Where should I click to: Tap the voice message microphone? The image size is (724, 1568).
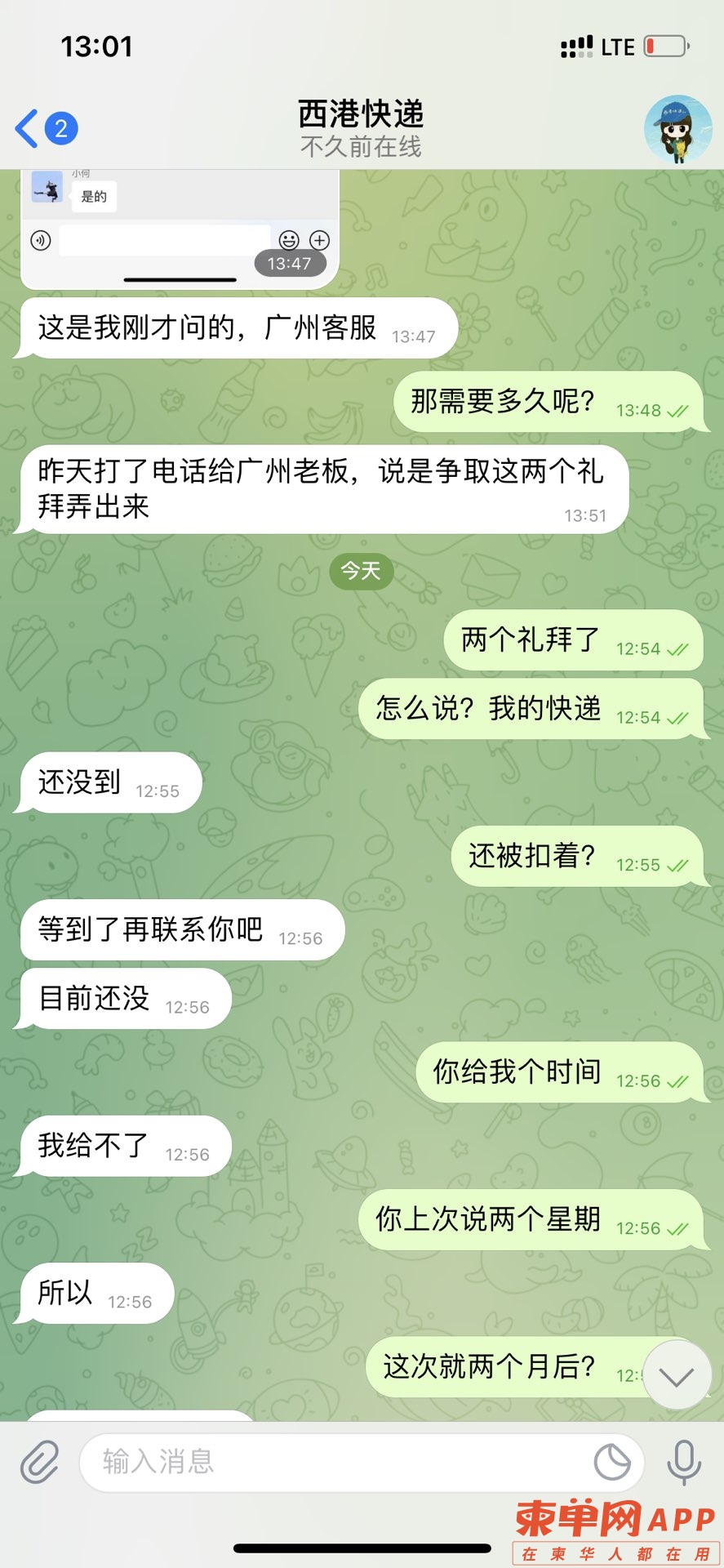point(683,1461)
